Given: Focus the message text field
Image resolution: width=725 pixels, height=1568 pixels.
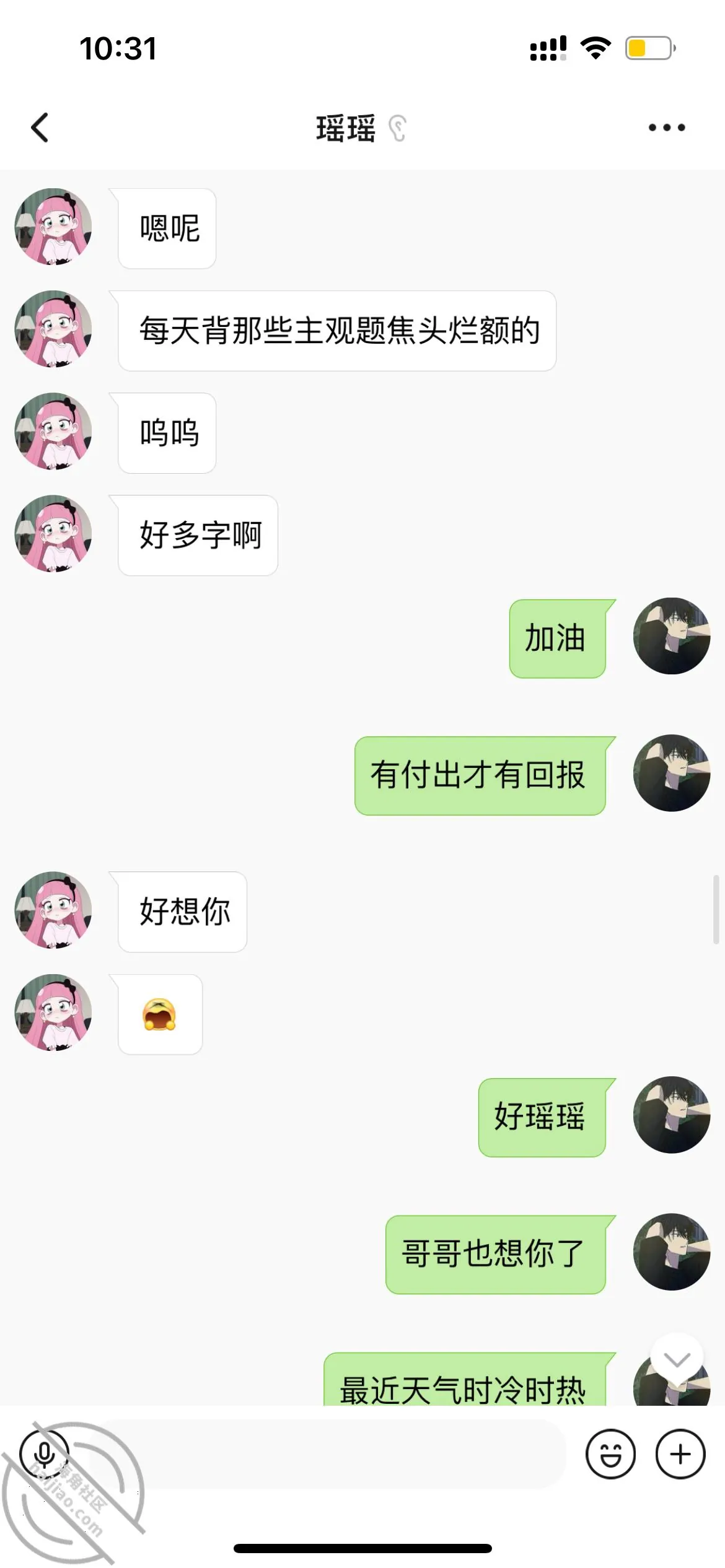Looking at the screenshot, I should click(x=328, y=1454).
